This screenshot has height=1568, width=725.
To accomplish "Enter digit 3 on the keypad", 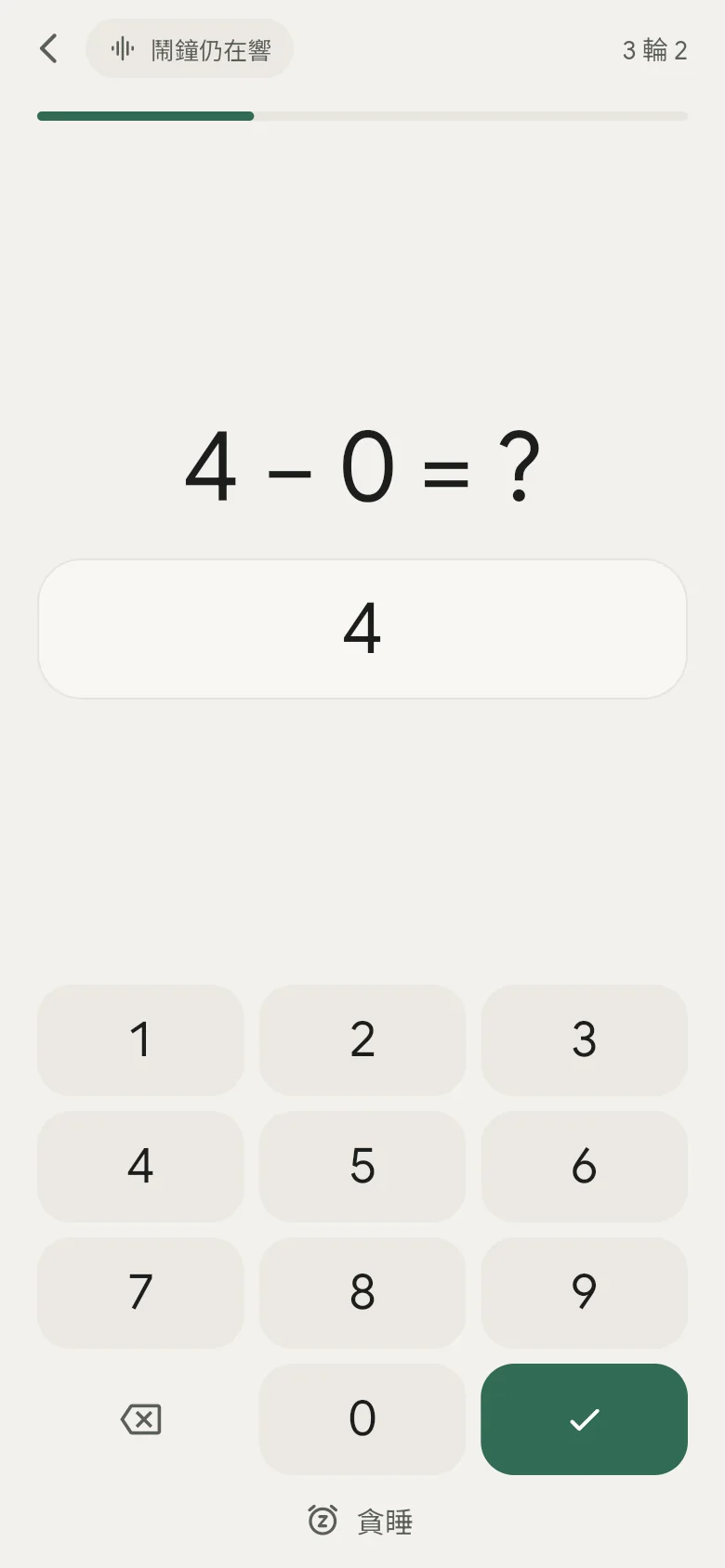I will coord(584,1039).
